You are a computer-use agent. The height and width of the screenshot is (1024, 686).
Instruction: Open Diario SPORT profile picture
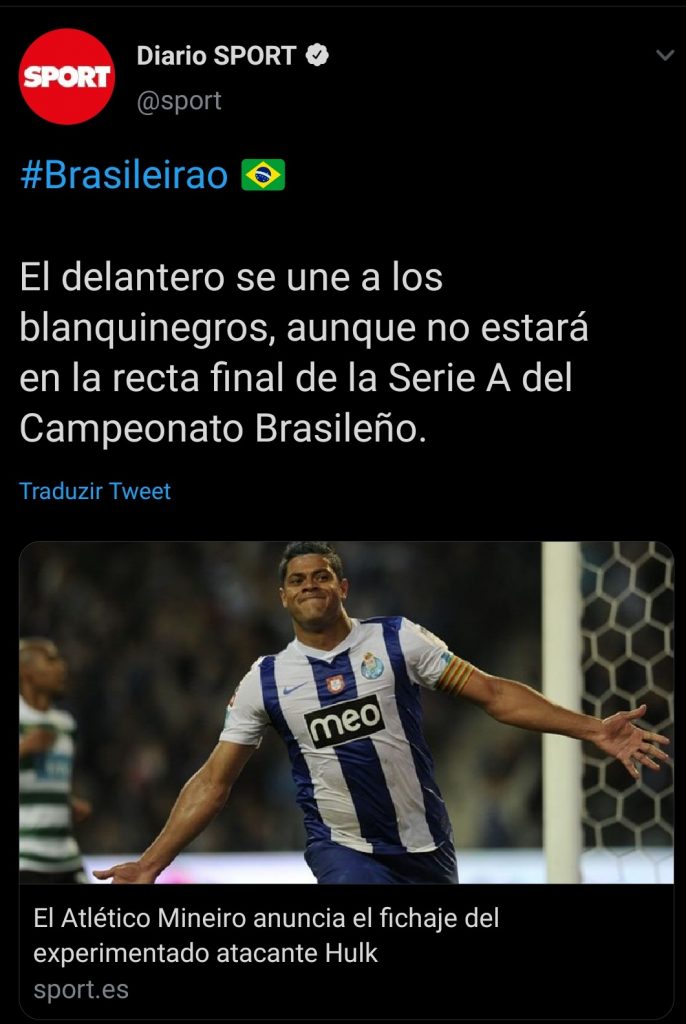pos(67,77)
